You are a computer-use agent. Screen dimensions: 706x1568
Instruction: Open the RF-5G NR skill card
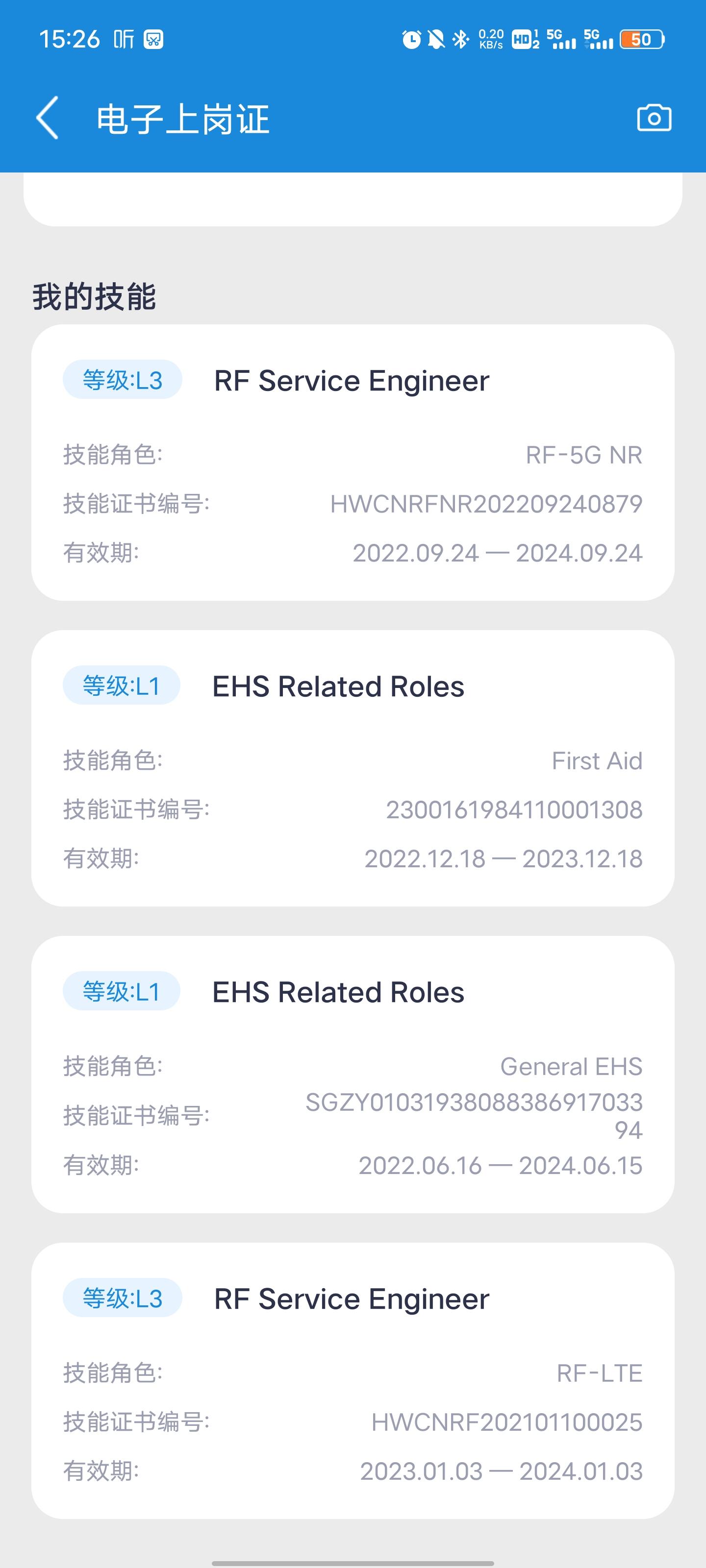[x=353, y=463]
